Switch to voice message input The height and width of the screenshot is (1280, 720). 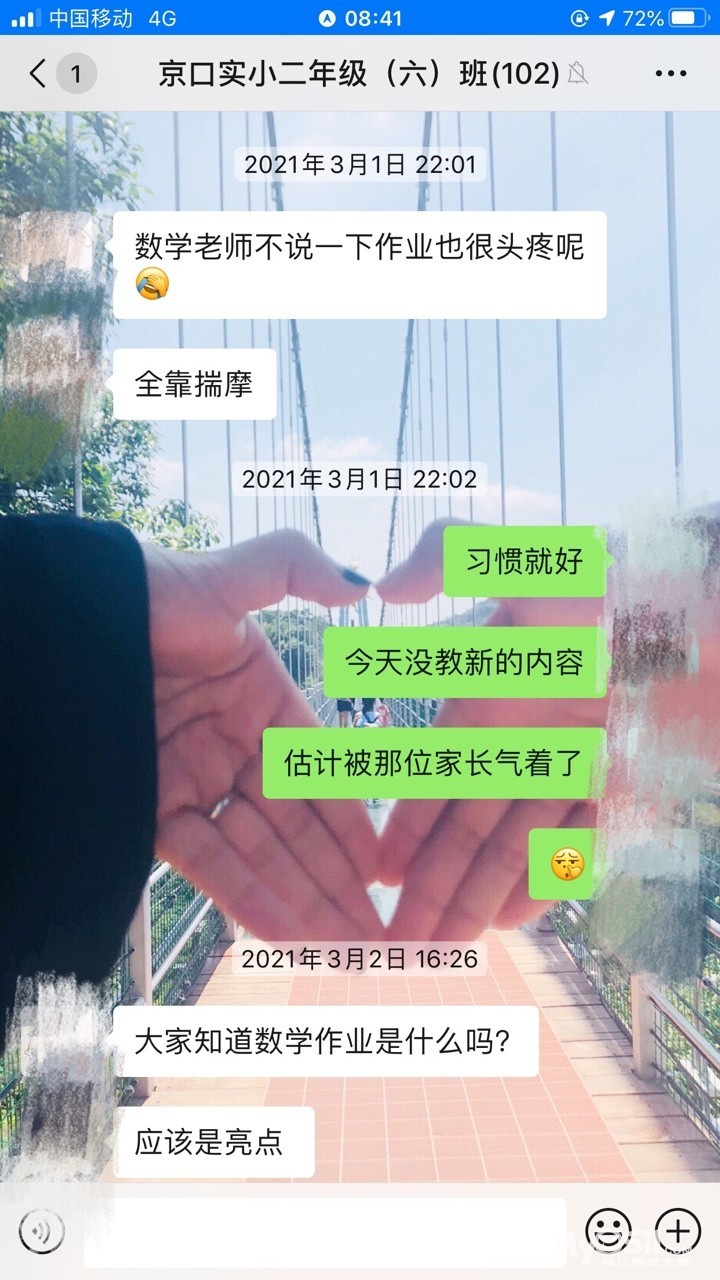click(42, 1229)
